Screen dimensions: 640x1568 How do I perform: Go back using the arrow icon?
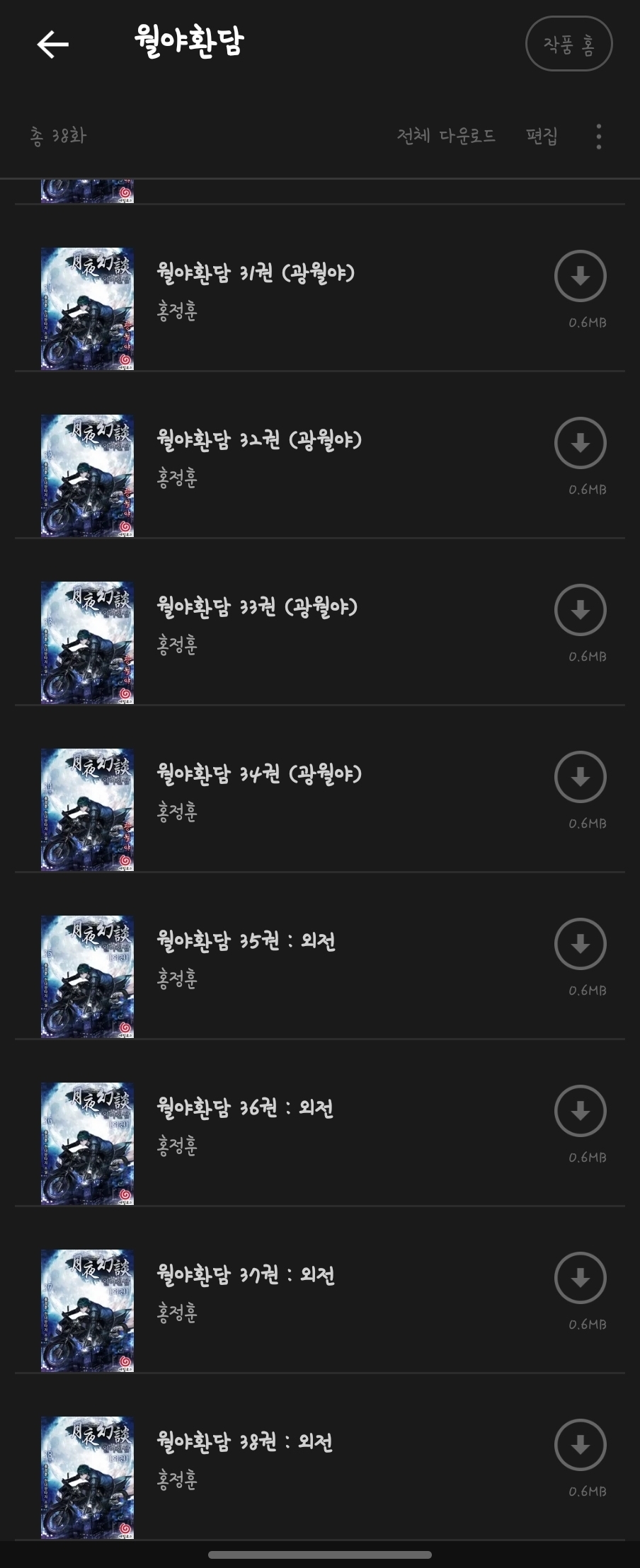point(53,45)
